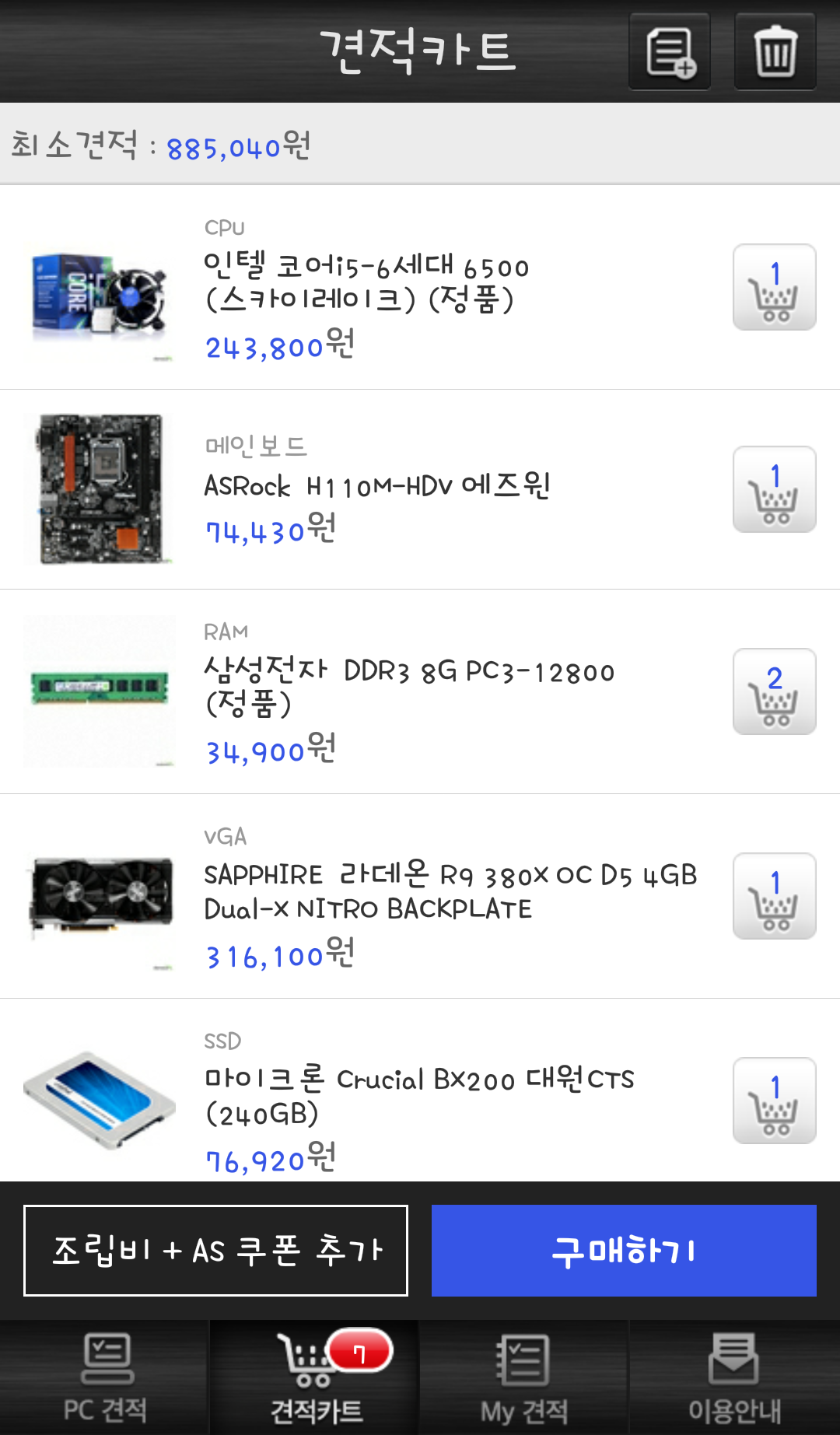
Task: Go to the My 견적 tab
Action: [x=524, y=1377]
